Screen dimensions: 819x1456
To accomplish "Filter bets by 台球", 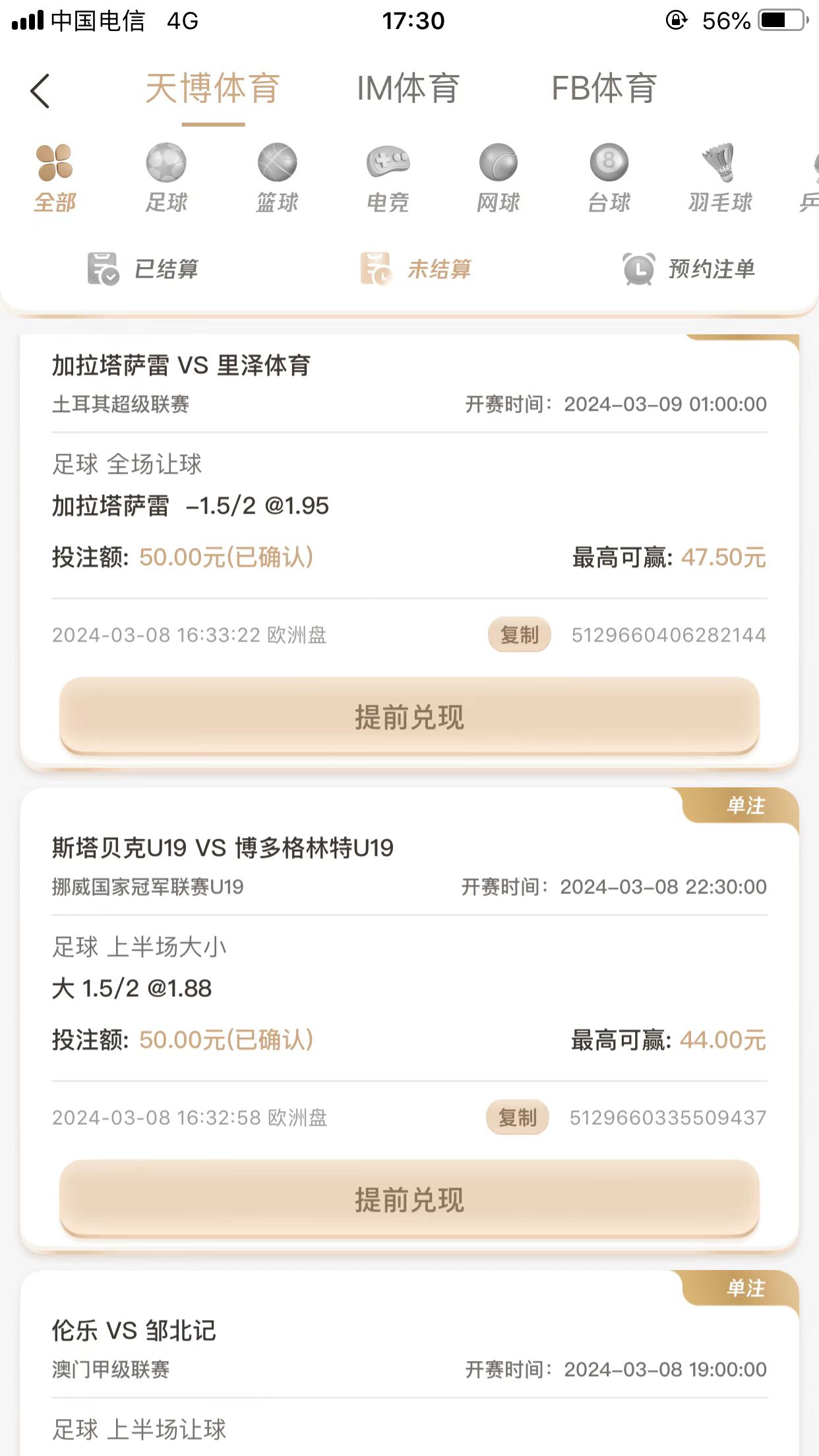I will click(609, 178).
